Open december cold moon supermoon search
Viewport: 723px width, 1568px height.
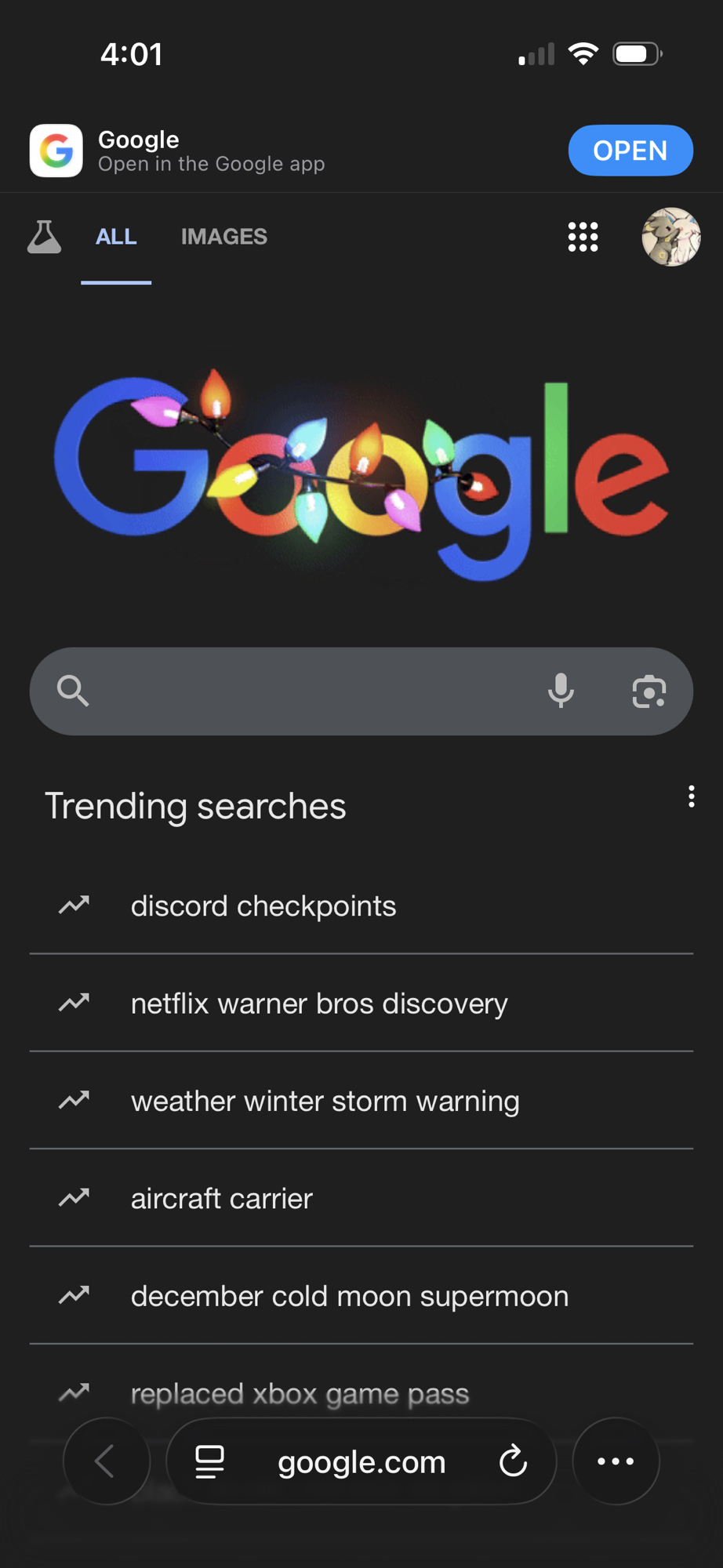350,1297
